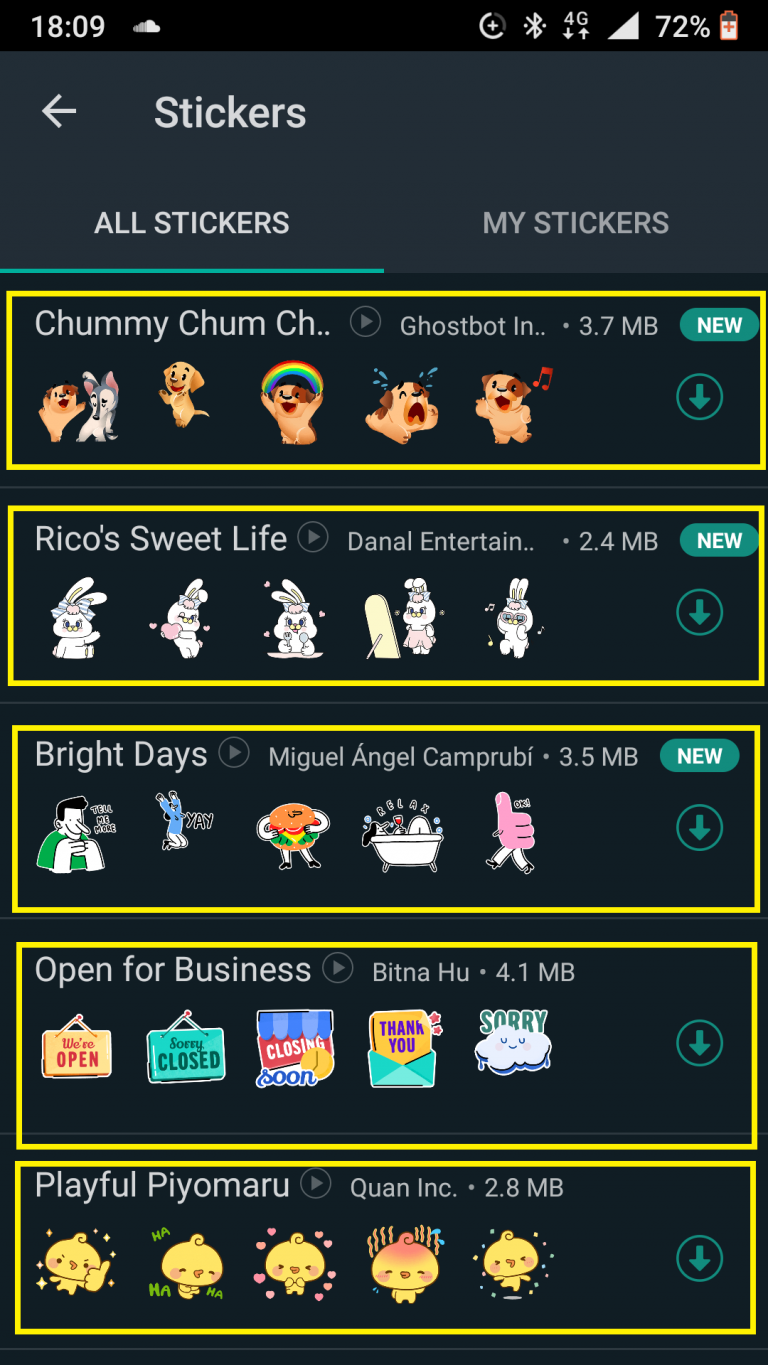Preview the Open for Business stickers

337,968
